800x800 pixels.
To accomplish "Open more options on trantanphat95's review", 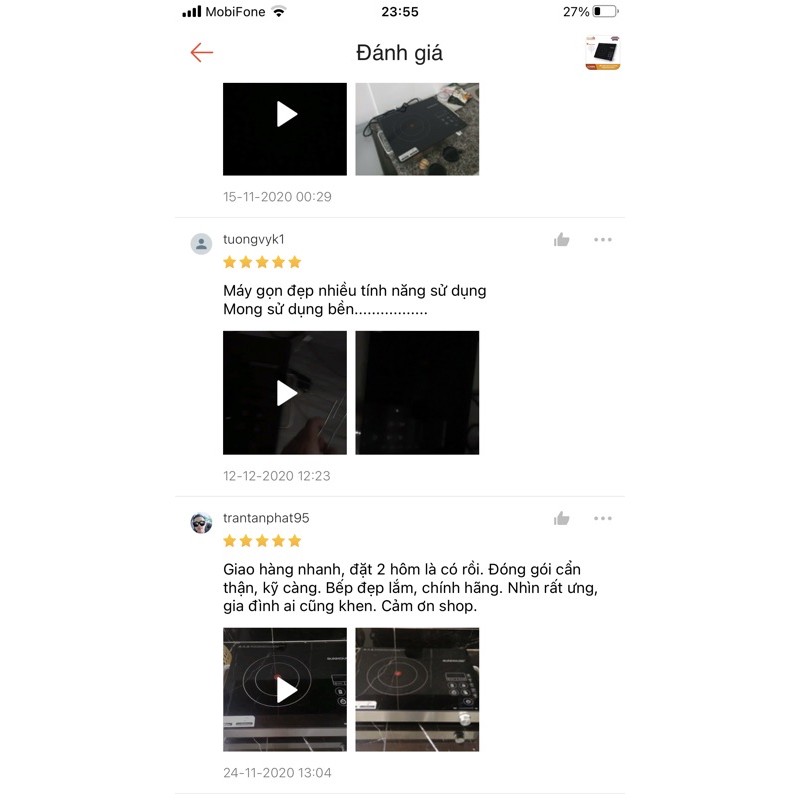I will coord(602,518).
